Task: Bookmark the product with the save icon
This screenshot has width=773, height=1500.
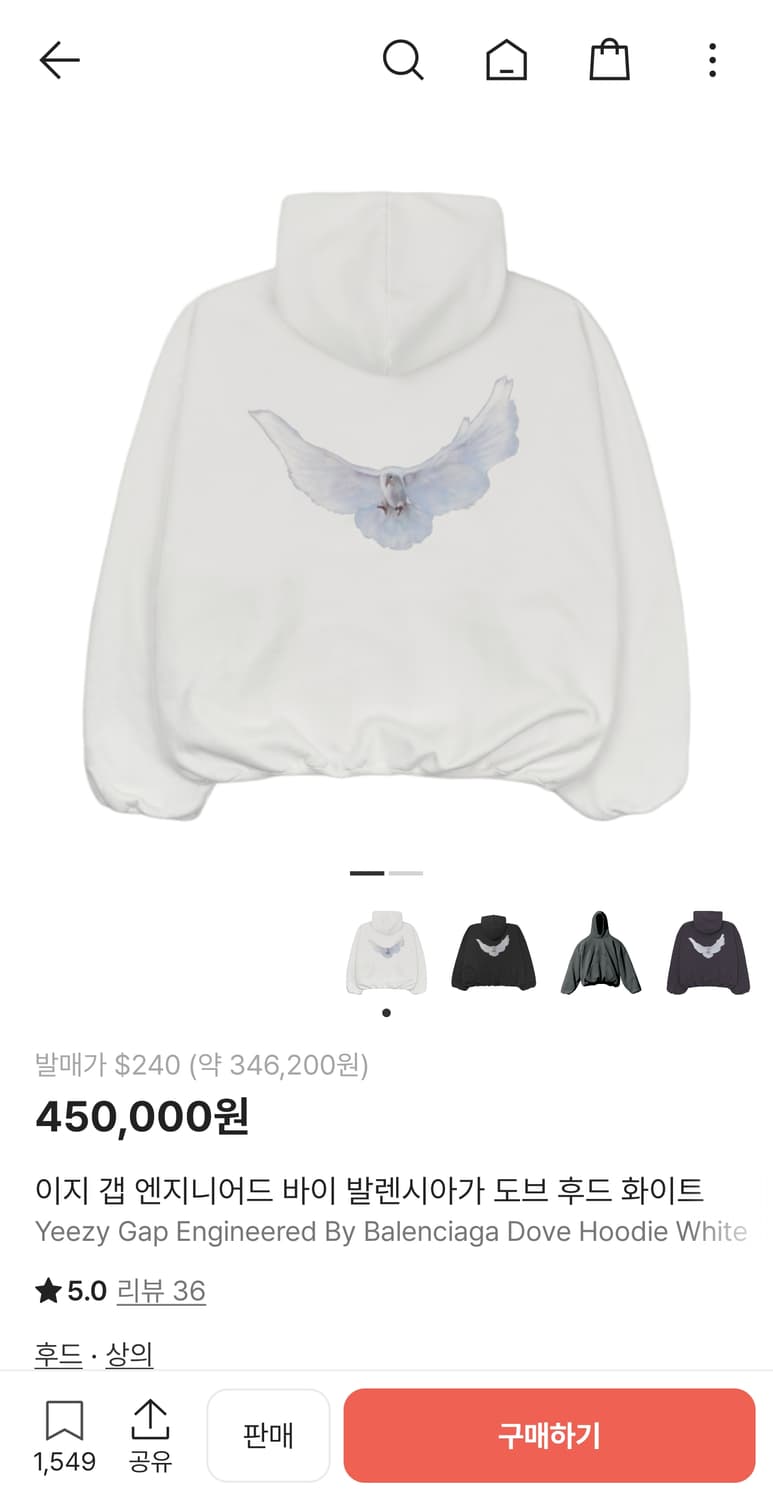Action: coord(64,1420)
